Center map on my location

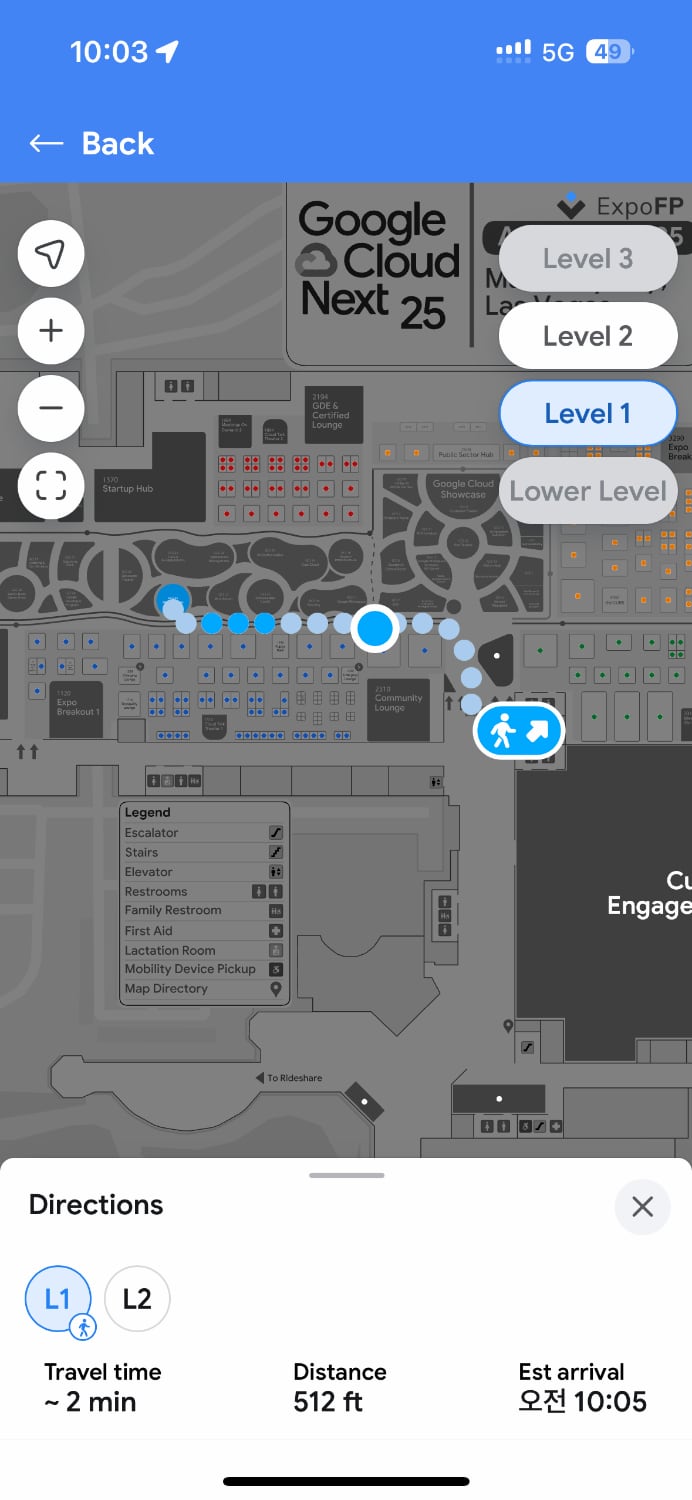[x=51, y=255]
